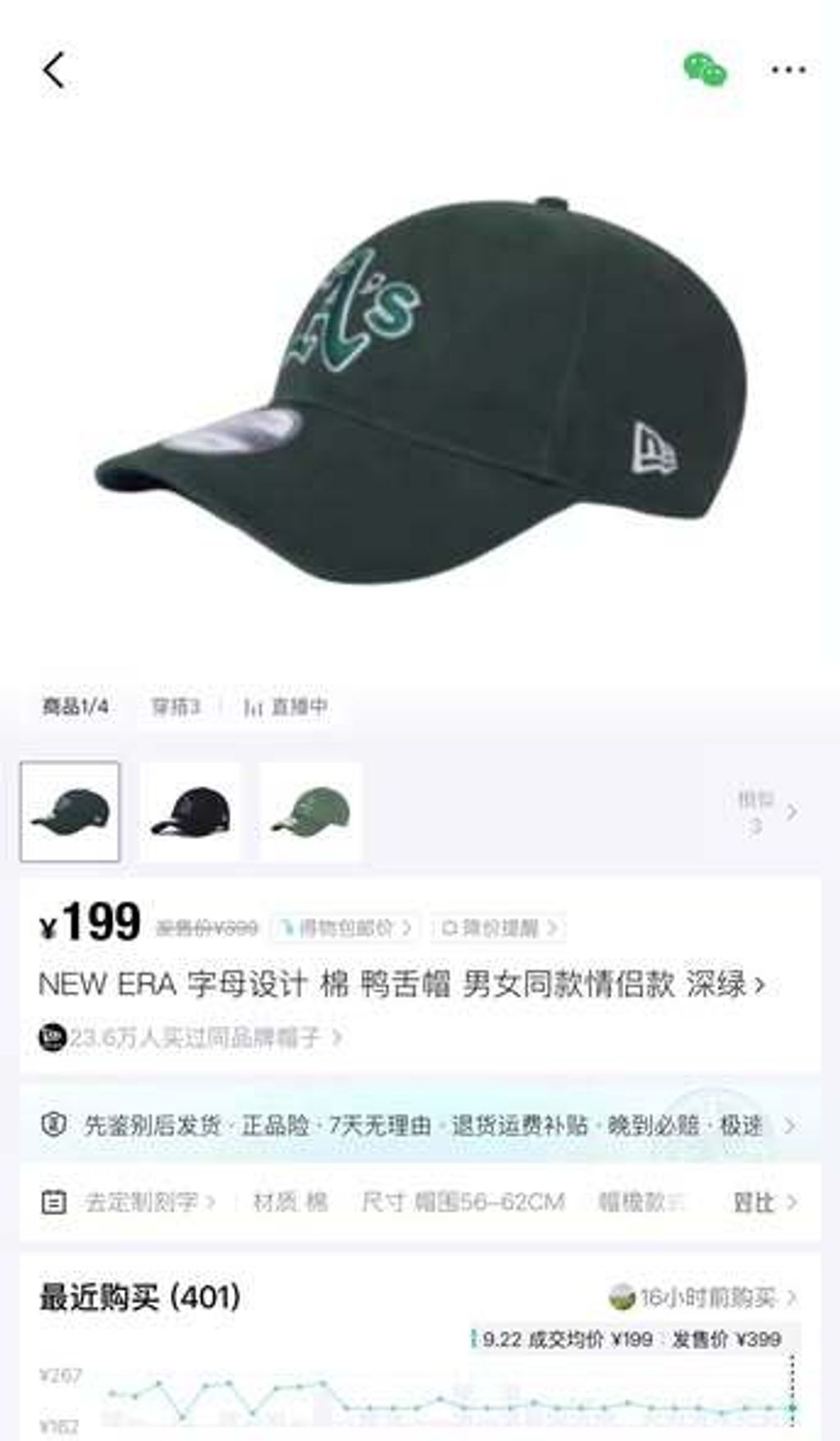The height and width of the screenshot is (1441, 840).
Task: Select the light green cap thumbnail
Action: point(310,812)
